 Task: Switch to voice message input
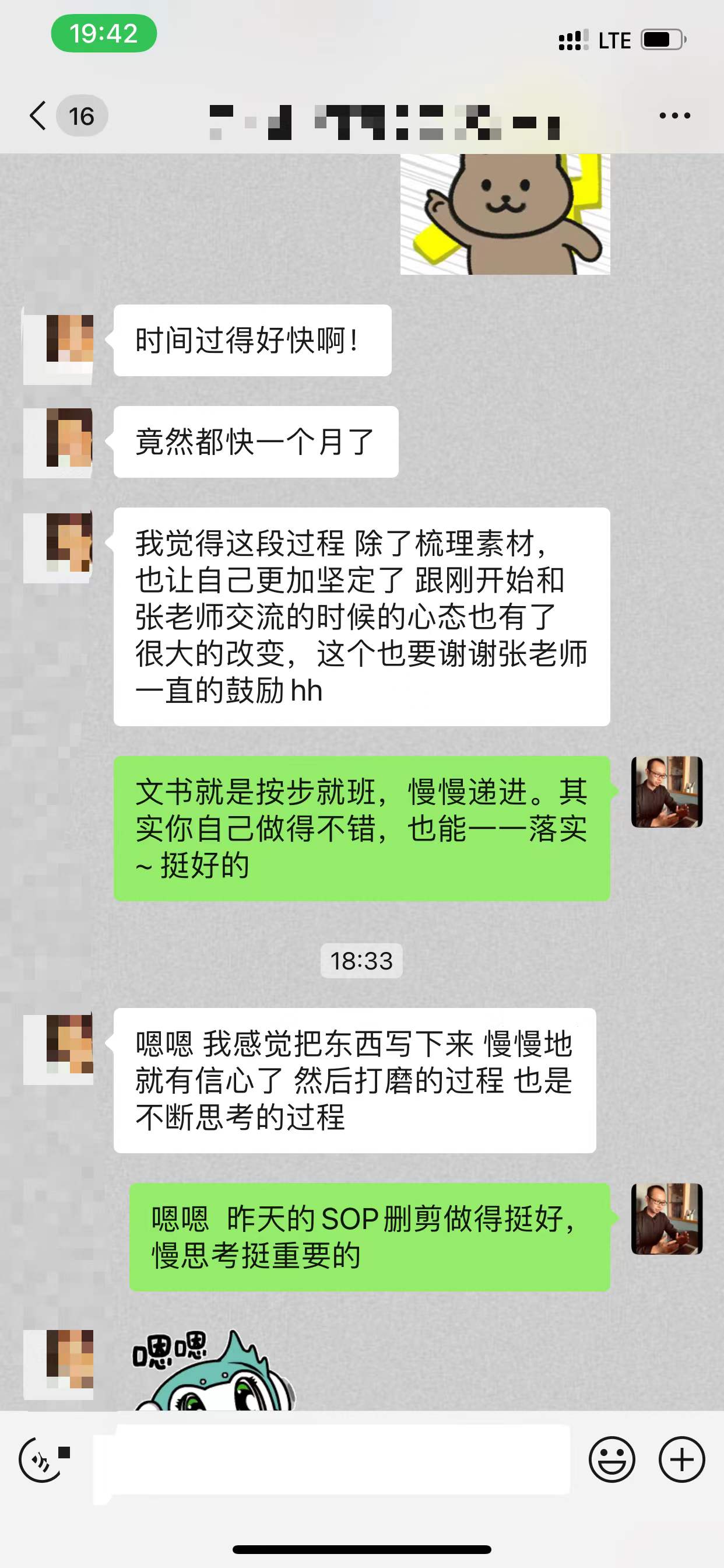coord(41,1459)
